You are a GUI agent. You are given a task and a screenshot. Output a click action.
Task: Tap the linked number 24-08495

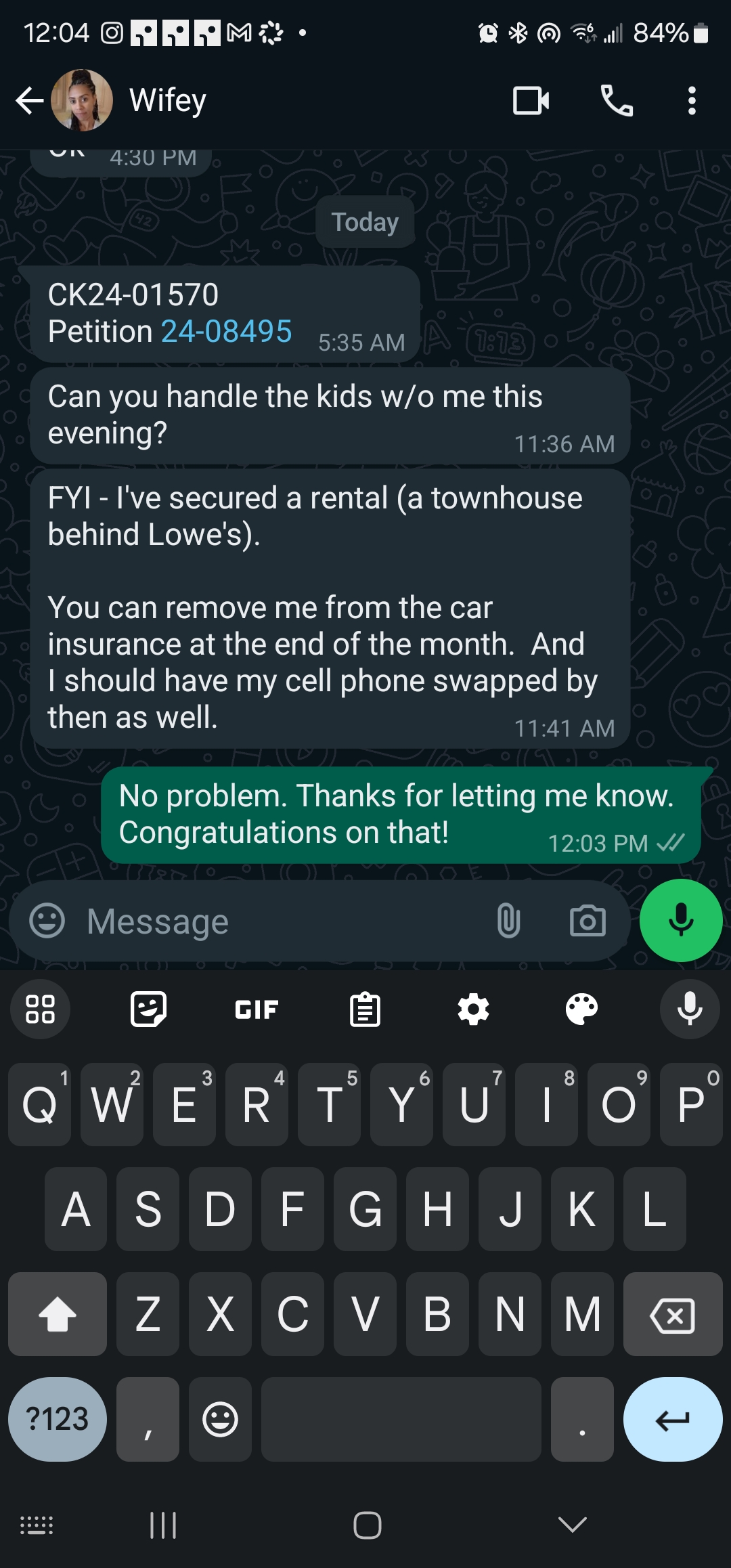pos(226,332)
